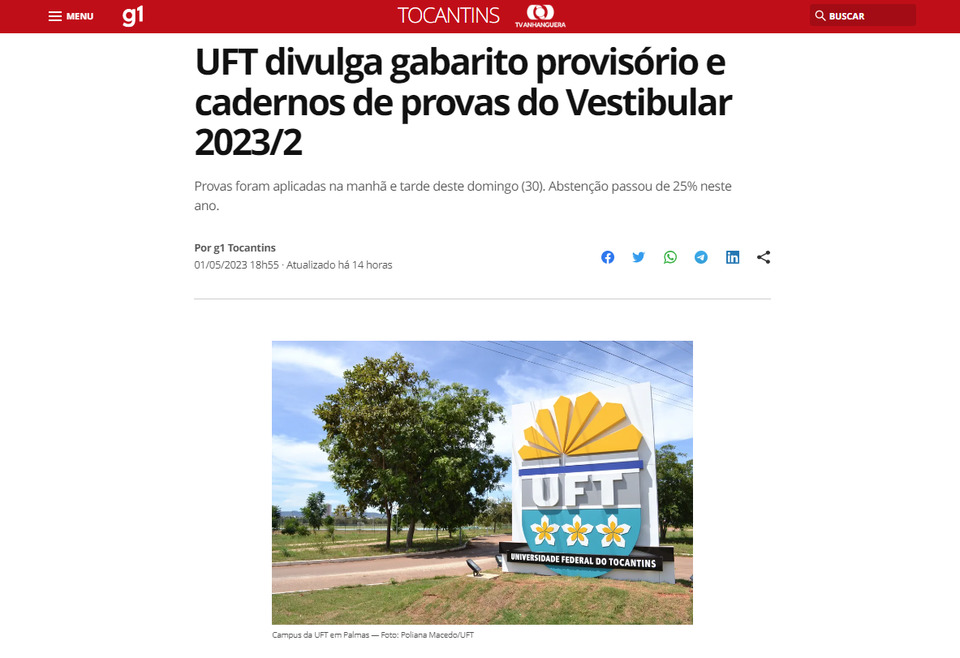960x658 pixels.
Task: Share the article on Facebook
Action: pos(608,257)
